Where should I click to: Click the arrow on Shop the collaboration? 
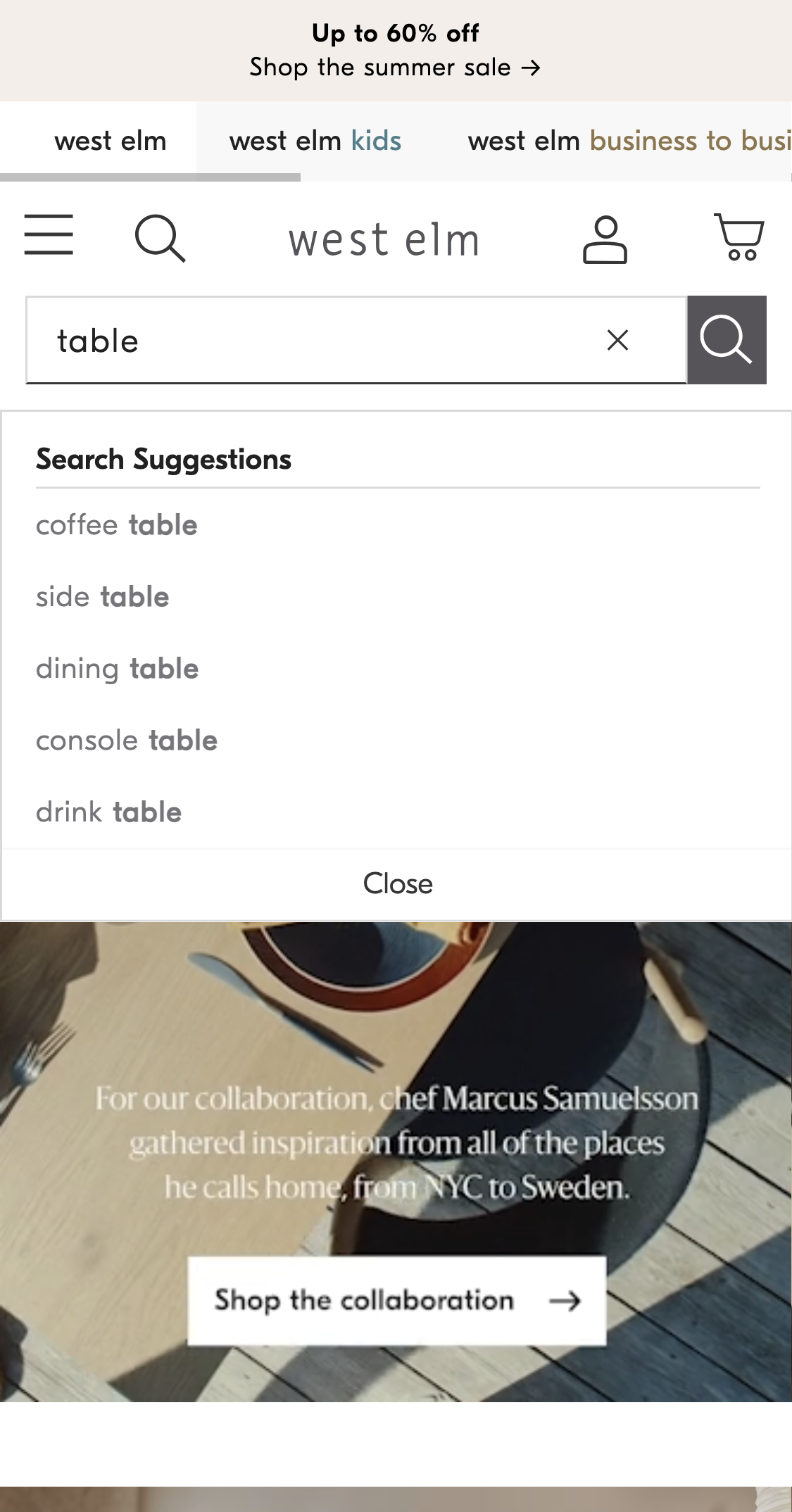[566, 1300]
